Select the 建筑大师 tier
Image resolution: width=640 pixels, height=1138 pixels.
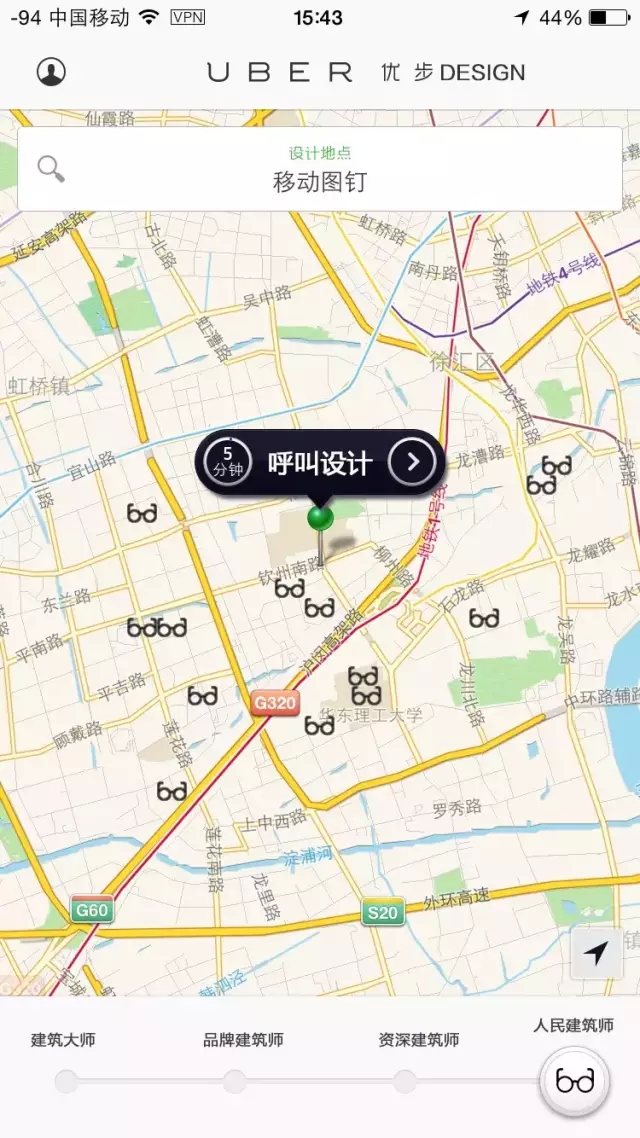(x=66, y=1081)
